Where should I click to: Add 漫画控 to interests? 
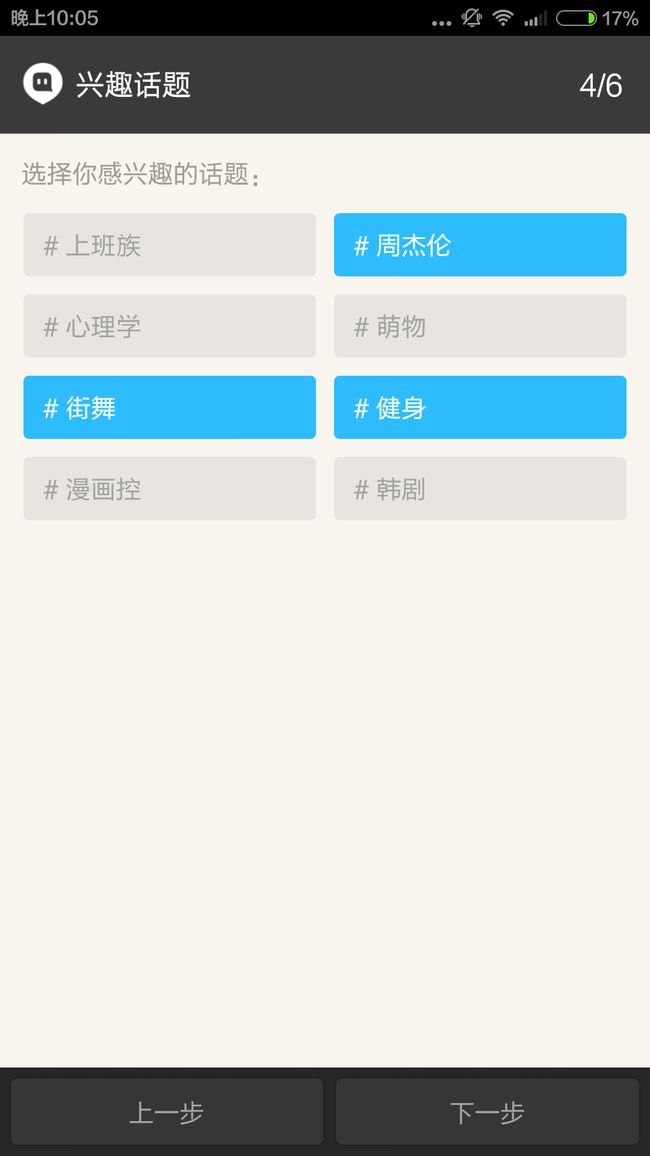pos(170,488)
